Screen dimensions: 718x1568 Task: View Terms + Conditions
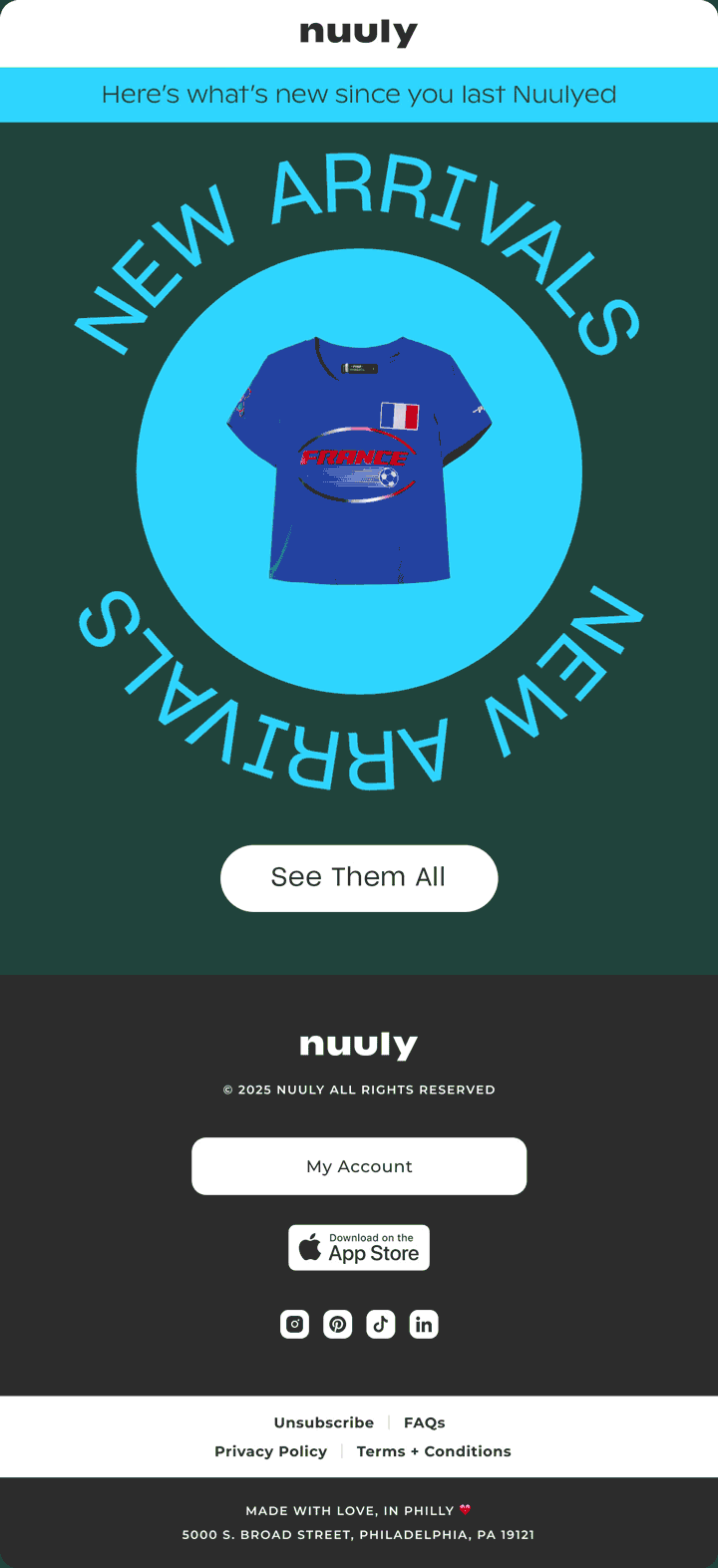pos(434,1451)
